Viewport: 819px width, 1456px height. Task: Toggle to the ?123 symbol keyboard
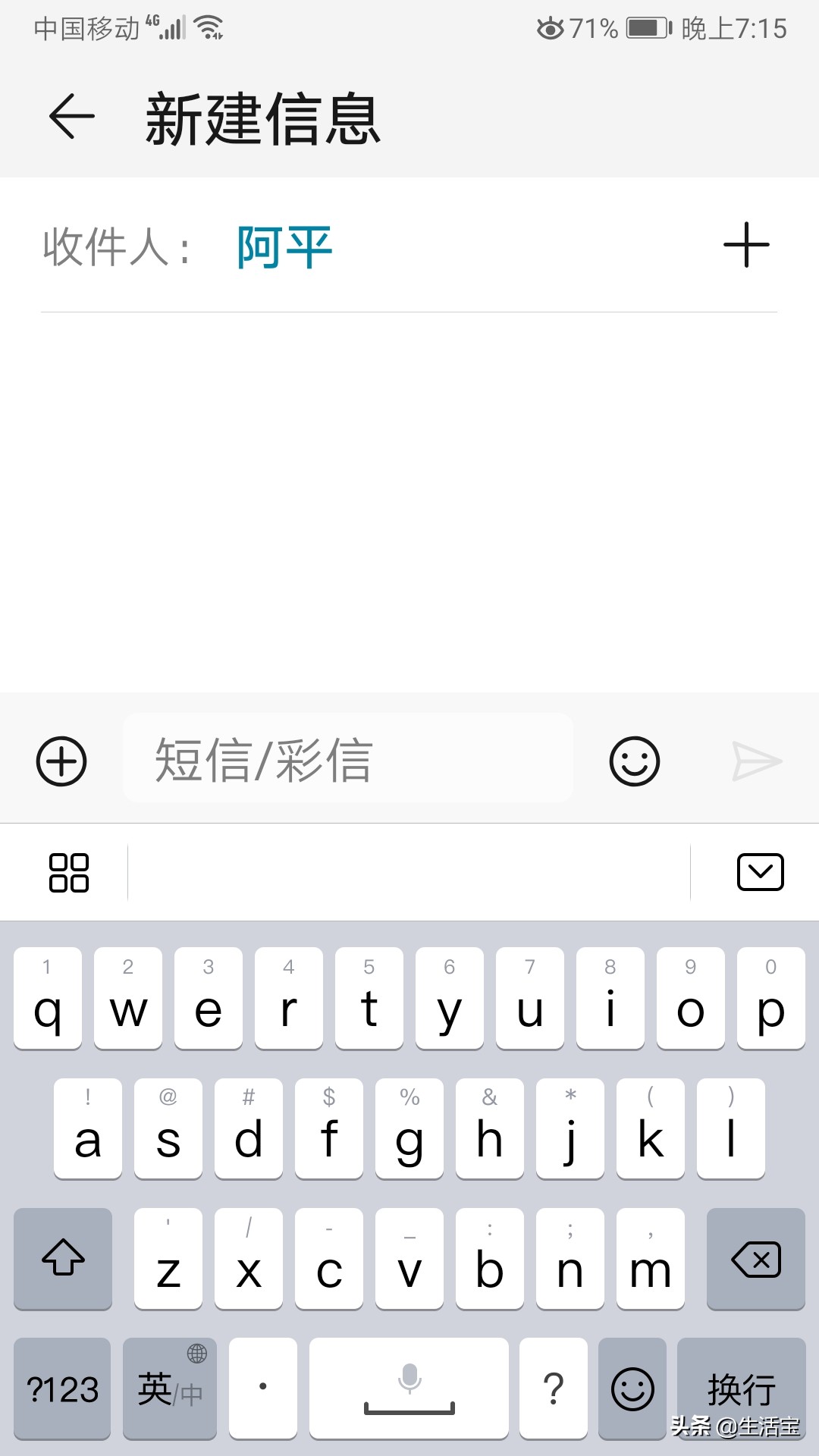[62, 1388]
